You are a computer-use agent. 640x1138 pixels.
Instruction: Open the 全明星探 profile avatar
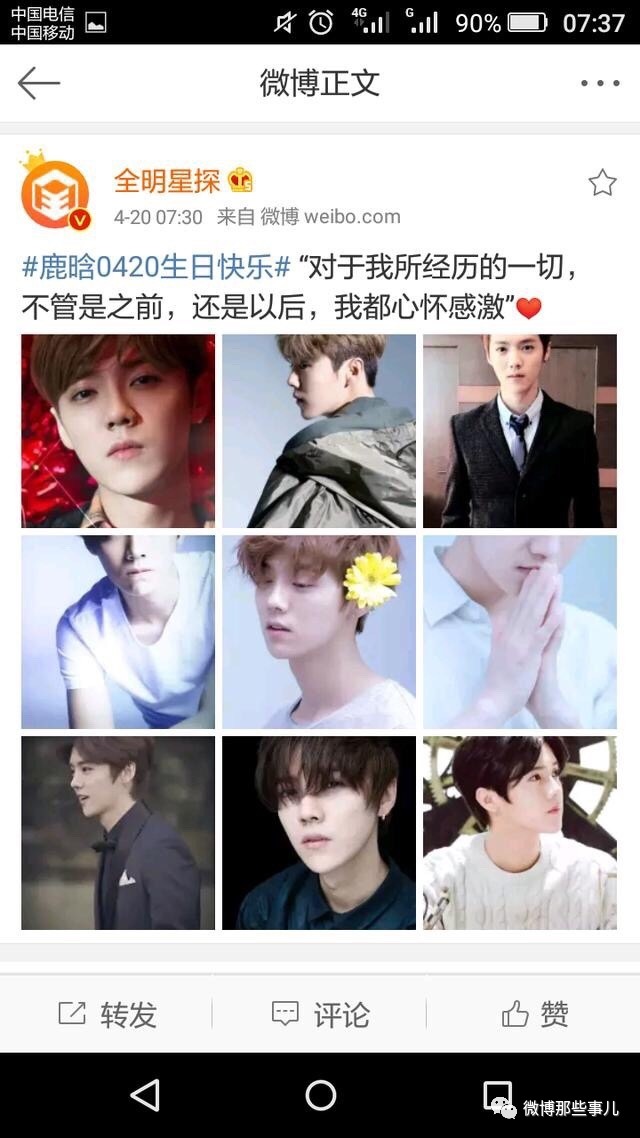click(55, 190)
